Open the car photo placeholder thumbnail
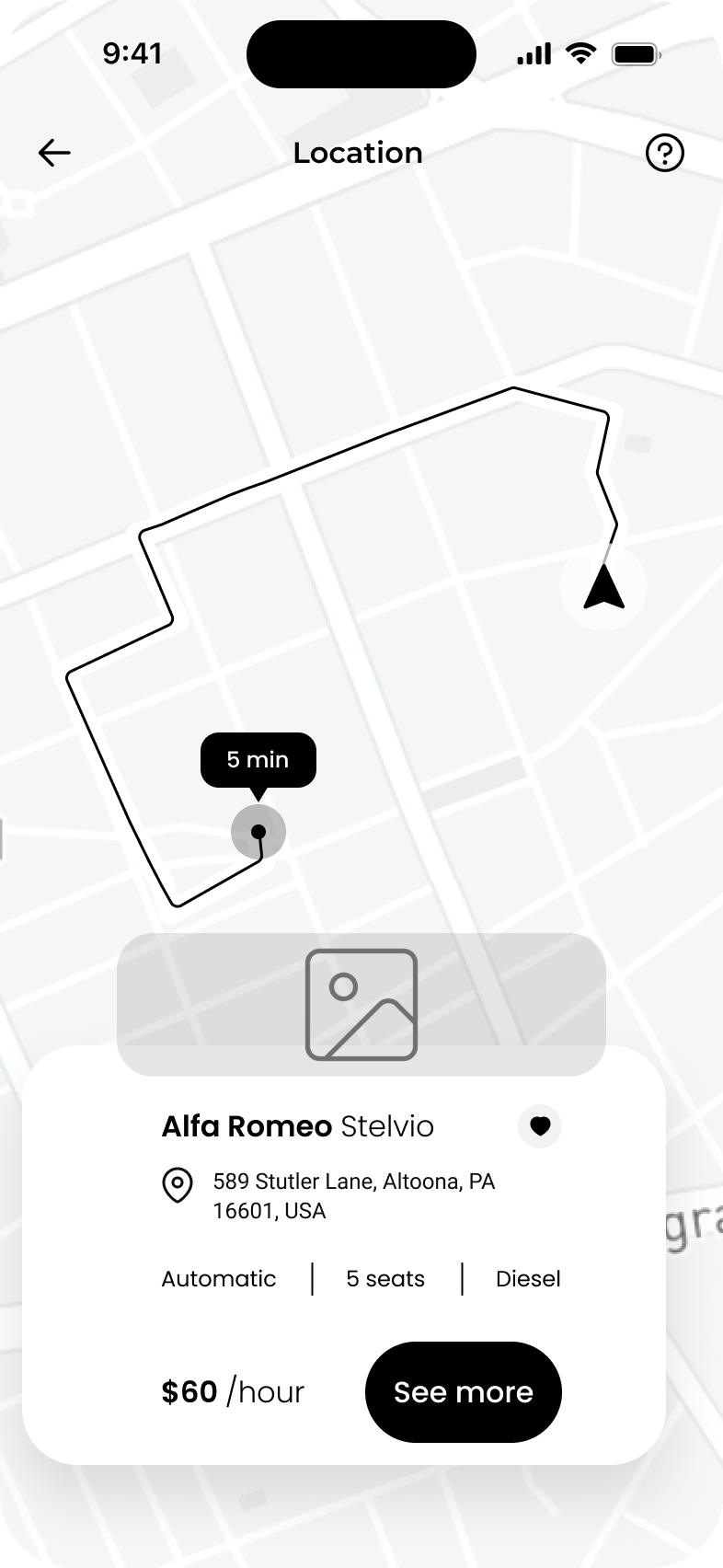The image size is (723, 1568). pyautogui.click(x=361, y=1004)
